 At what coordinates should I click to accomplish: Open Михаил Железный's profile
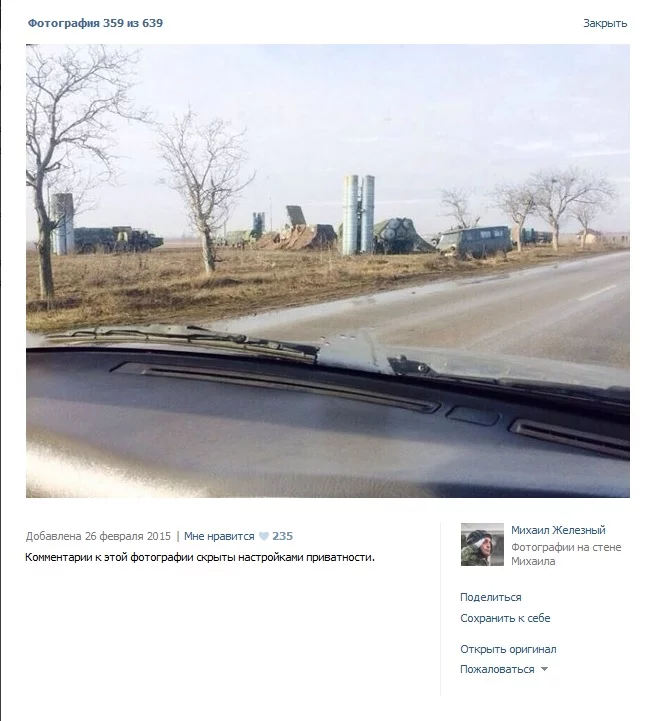coord(558,530)
